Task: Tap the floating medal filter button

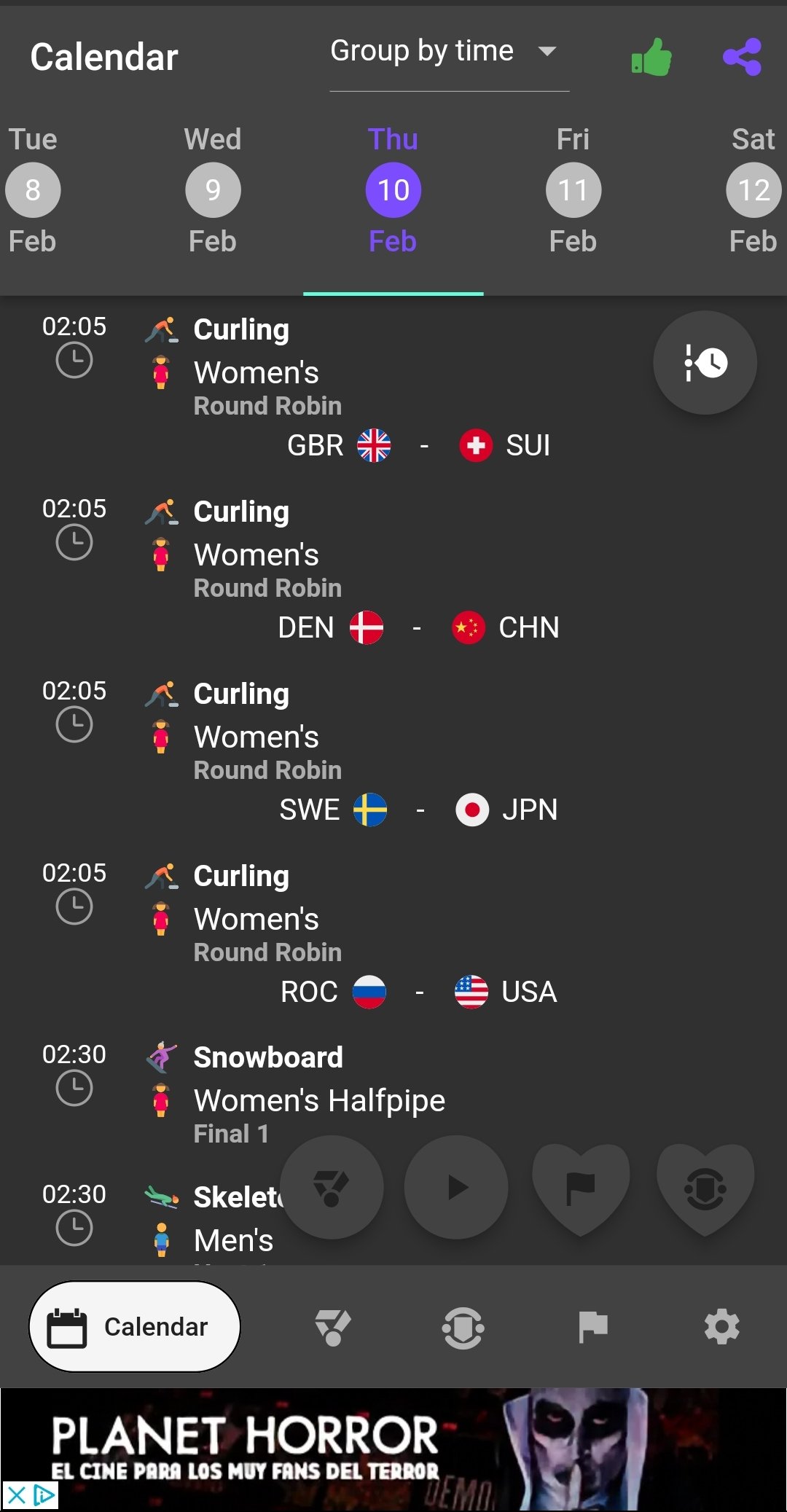Action: tap(332, 1188)
